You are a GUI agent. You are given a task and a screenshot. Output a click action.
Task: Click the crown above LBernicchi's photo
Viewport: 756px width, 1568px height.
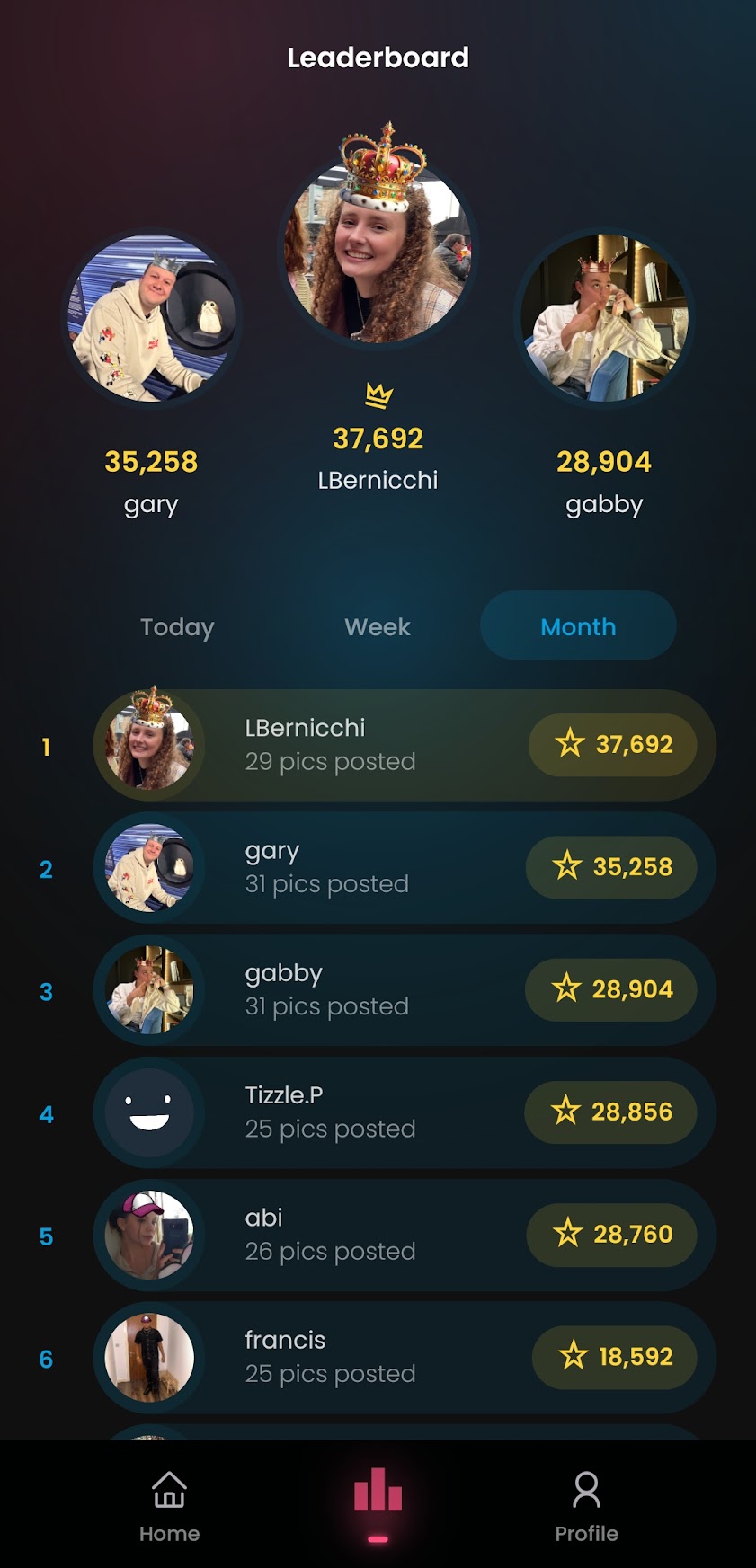pos(378,394)
